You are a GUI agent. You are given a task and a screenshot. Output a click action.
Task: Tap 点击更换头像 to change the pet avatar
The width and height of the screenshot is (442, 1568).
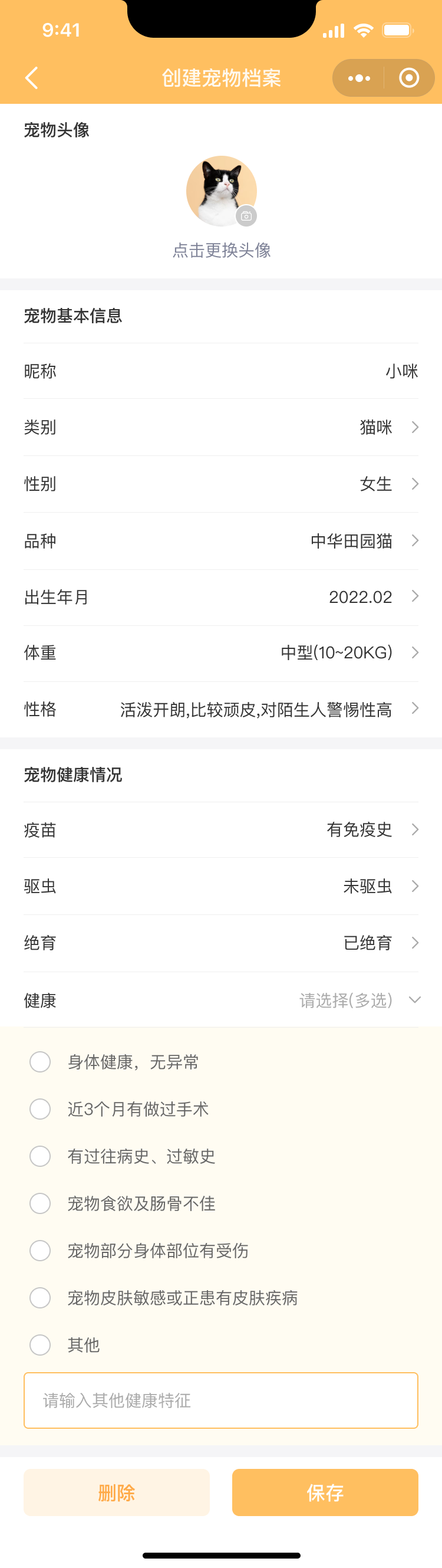[x=222, y=250]
